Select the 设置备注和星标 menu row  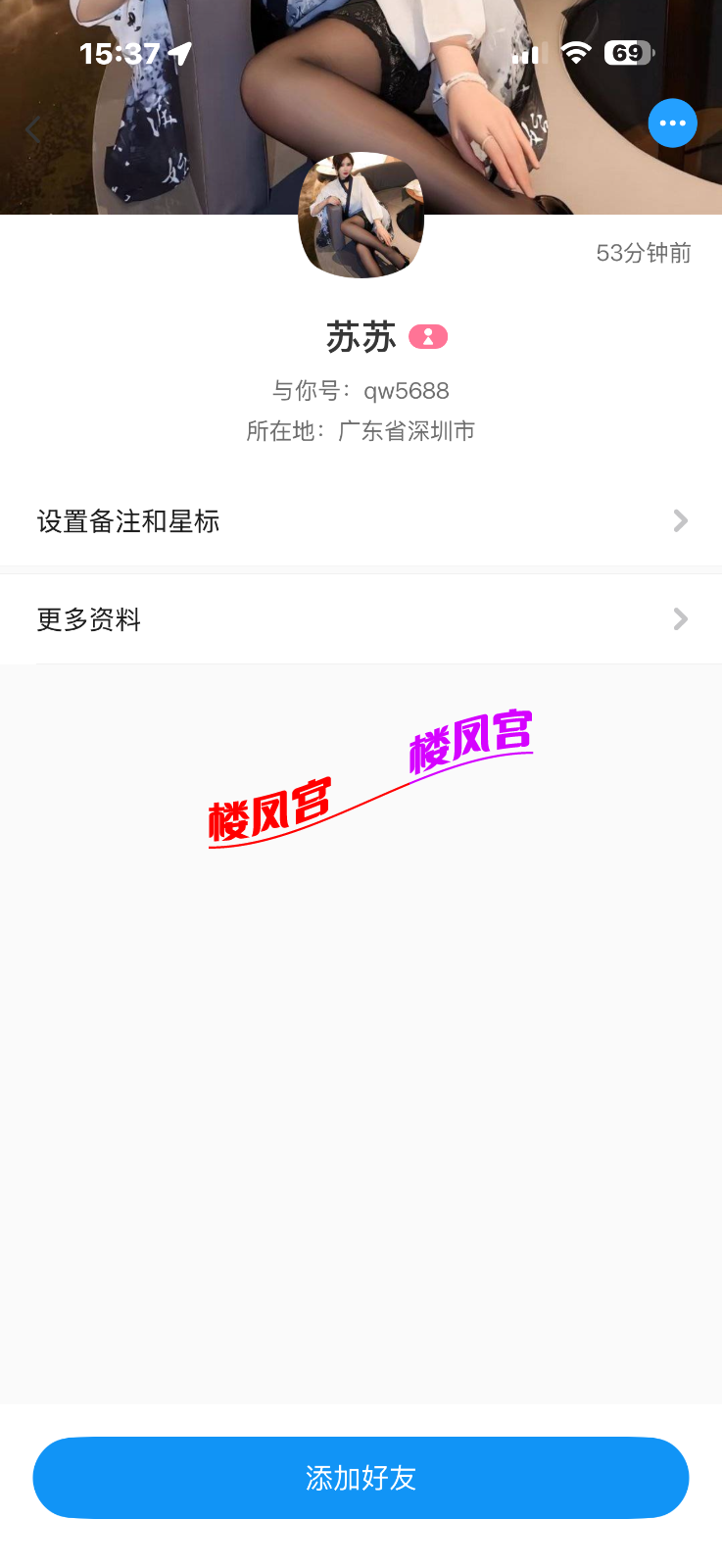[128, 522]
